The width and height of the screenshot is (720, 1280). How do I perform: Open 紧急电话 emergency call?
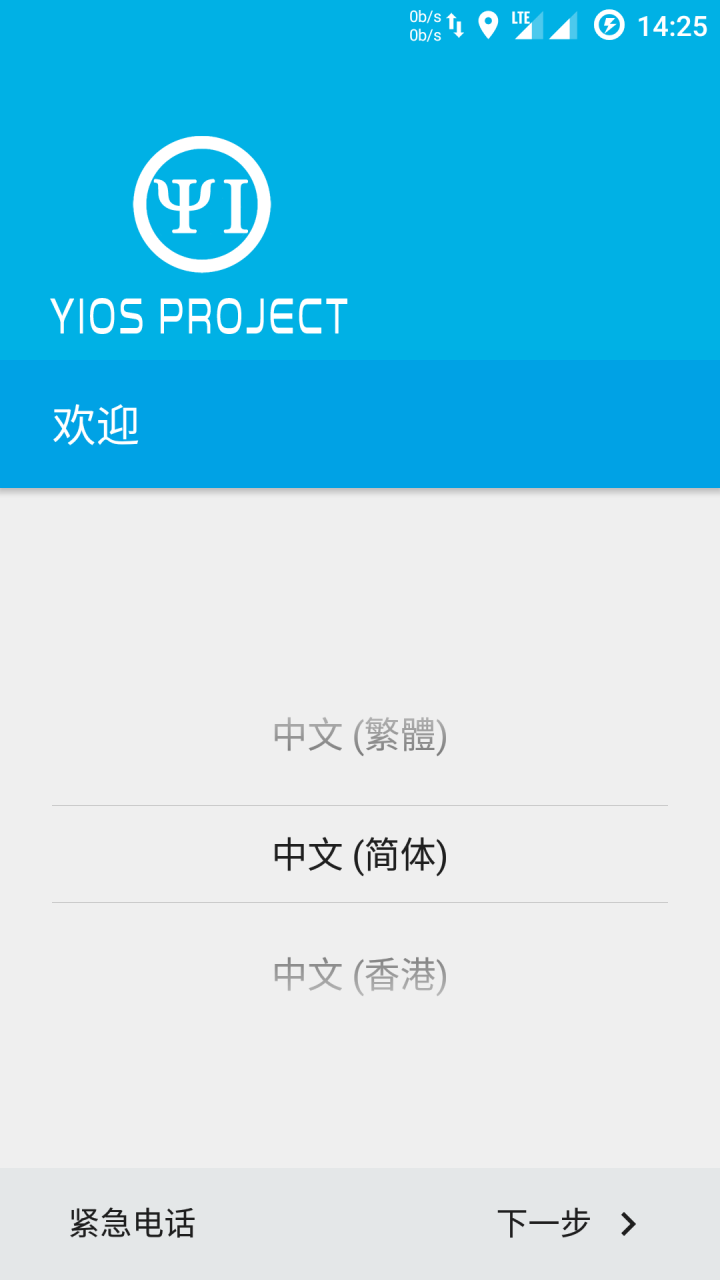click(x=132, y=1223)
